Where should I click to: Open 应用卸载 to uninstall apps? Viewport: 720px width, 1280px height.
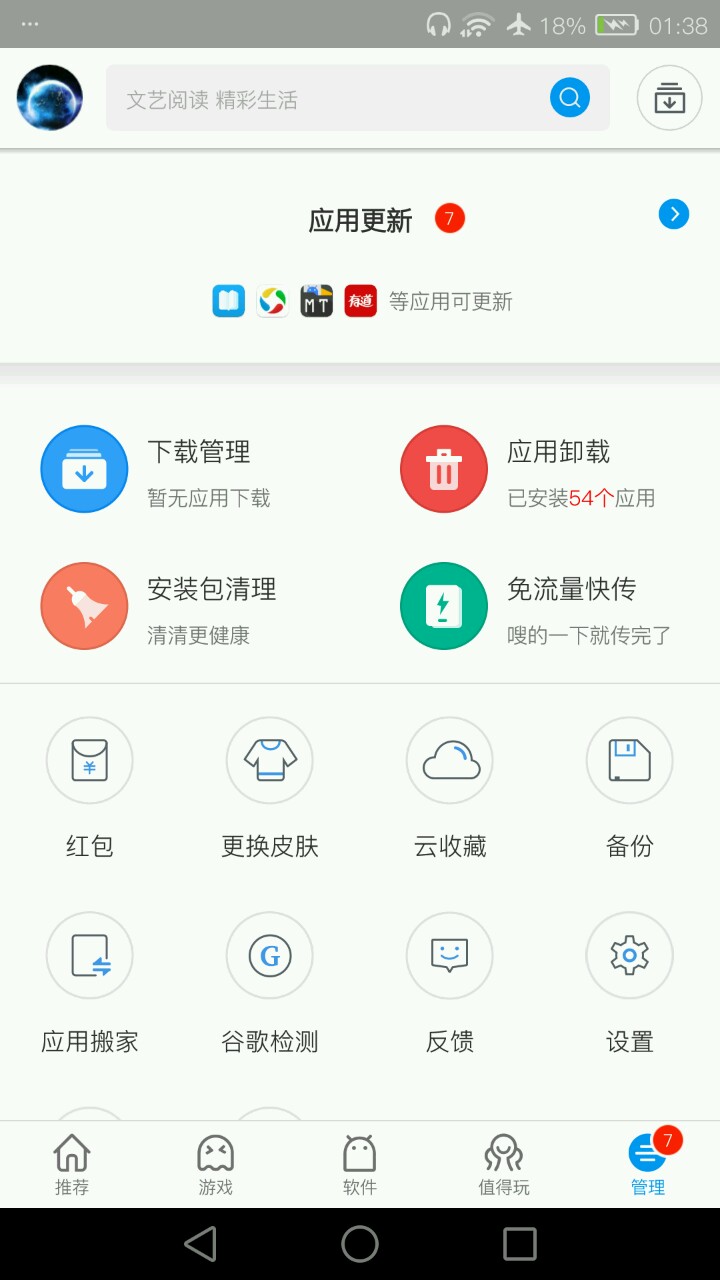tap(540, 469)
